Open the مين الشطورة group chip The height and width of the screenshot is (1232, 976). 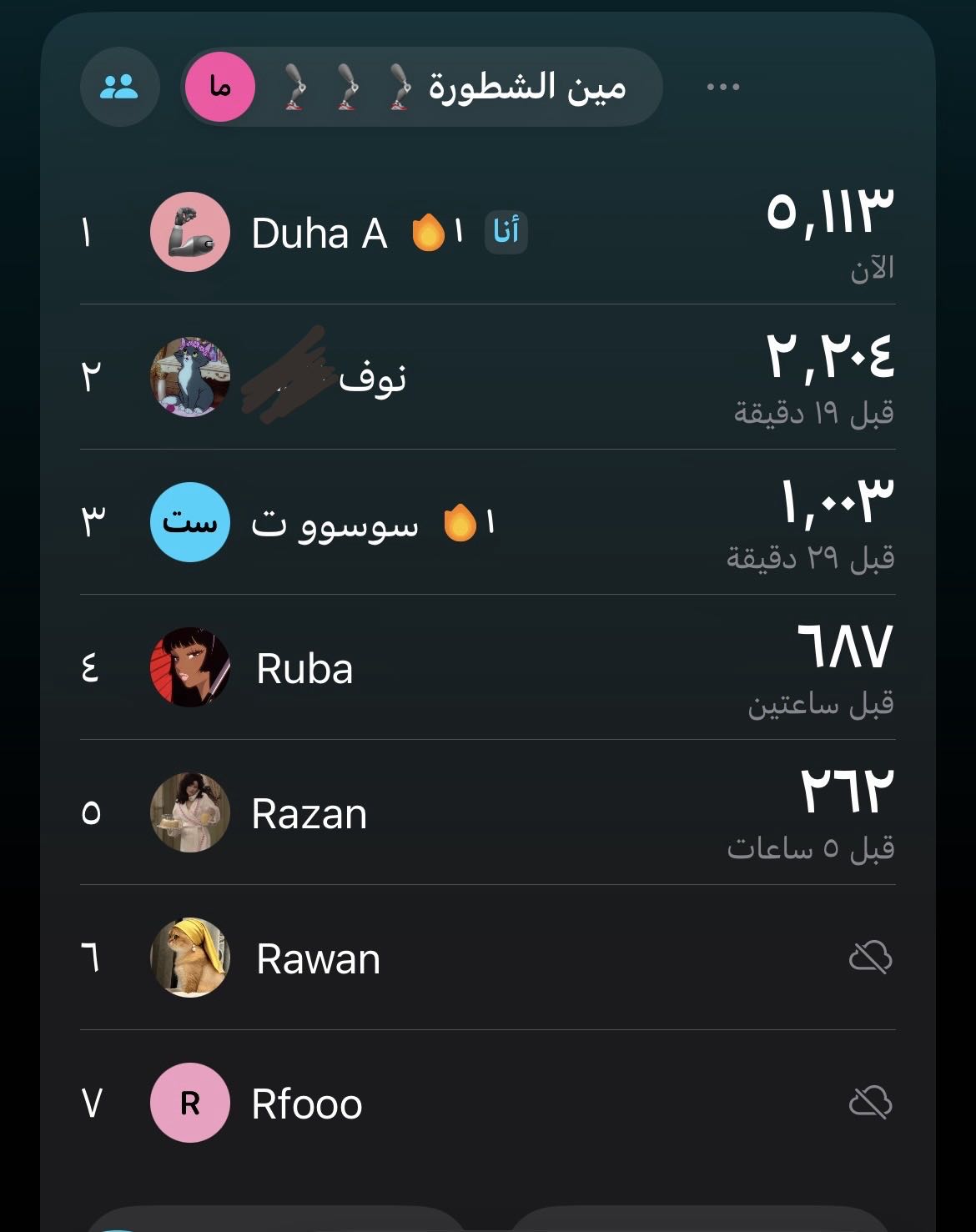tap(422, 87)
